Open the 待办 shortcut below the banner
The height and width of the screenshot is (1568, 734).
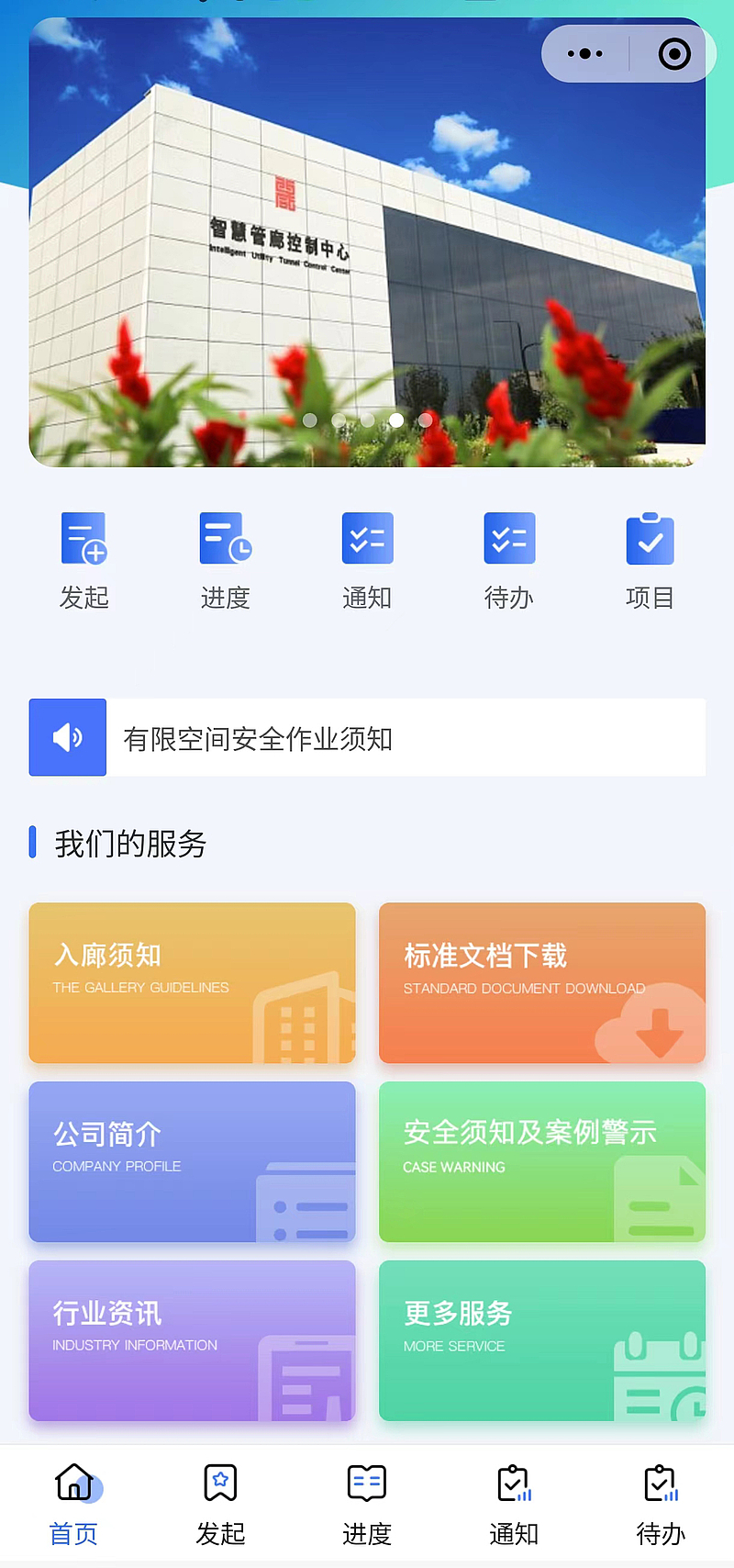509,560
